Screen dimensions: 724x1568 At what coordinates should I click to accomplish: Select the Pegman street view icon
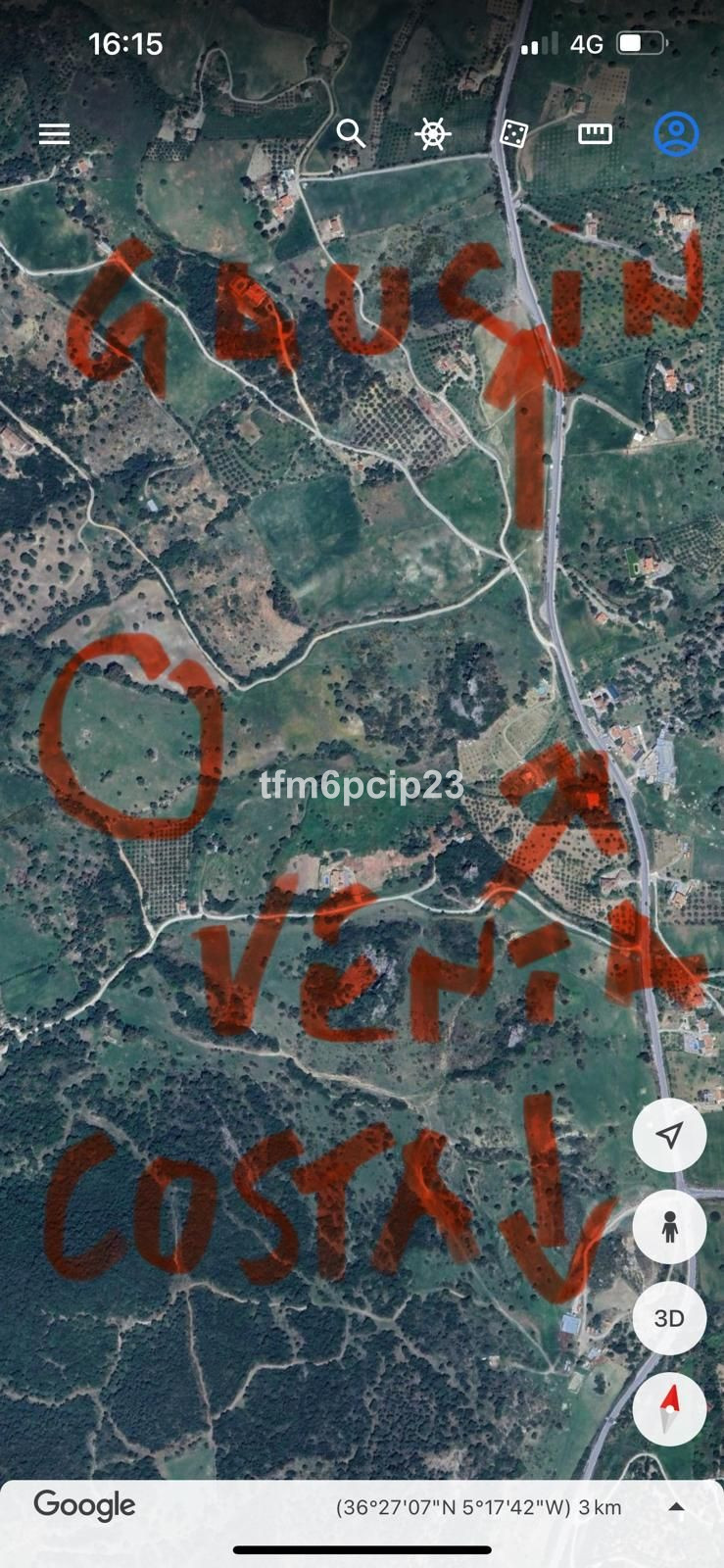pyautogui.click(x=670, y=1227)
